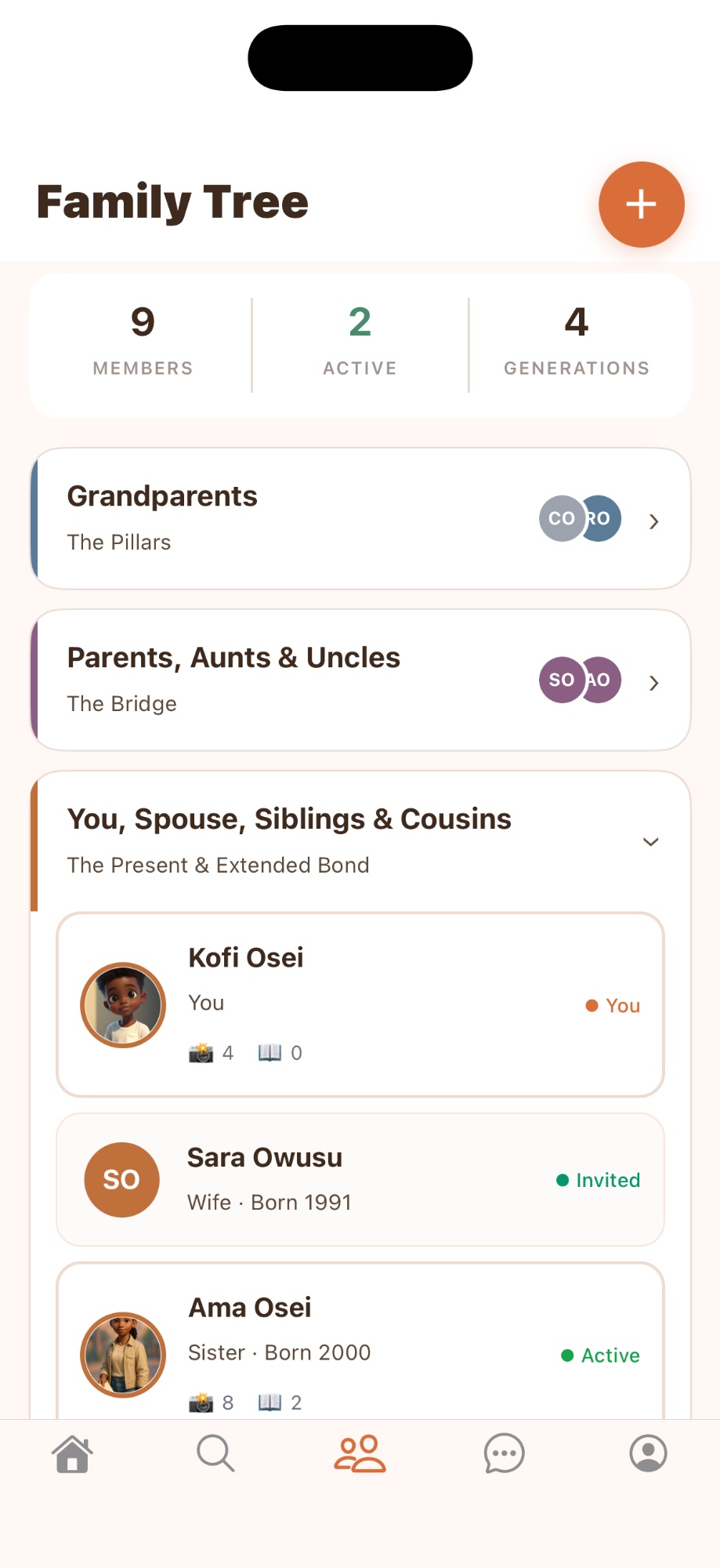Select the Generations stat in the summary bar

pyautogui.click(x=577, y=341)
